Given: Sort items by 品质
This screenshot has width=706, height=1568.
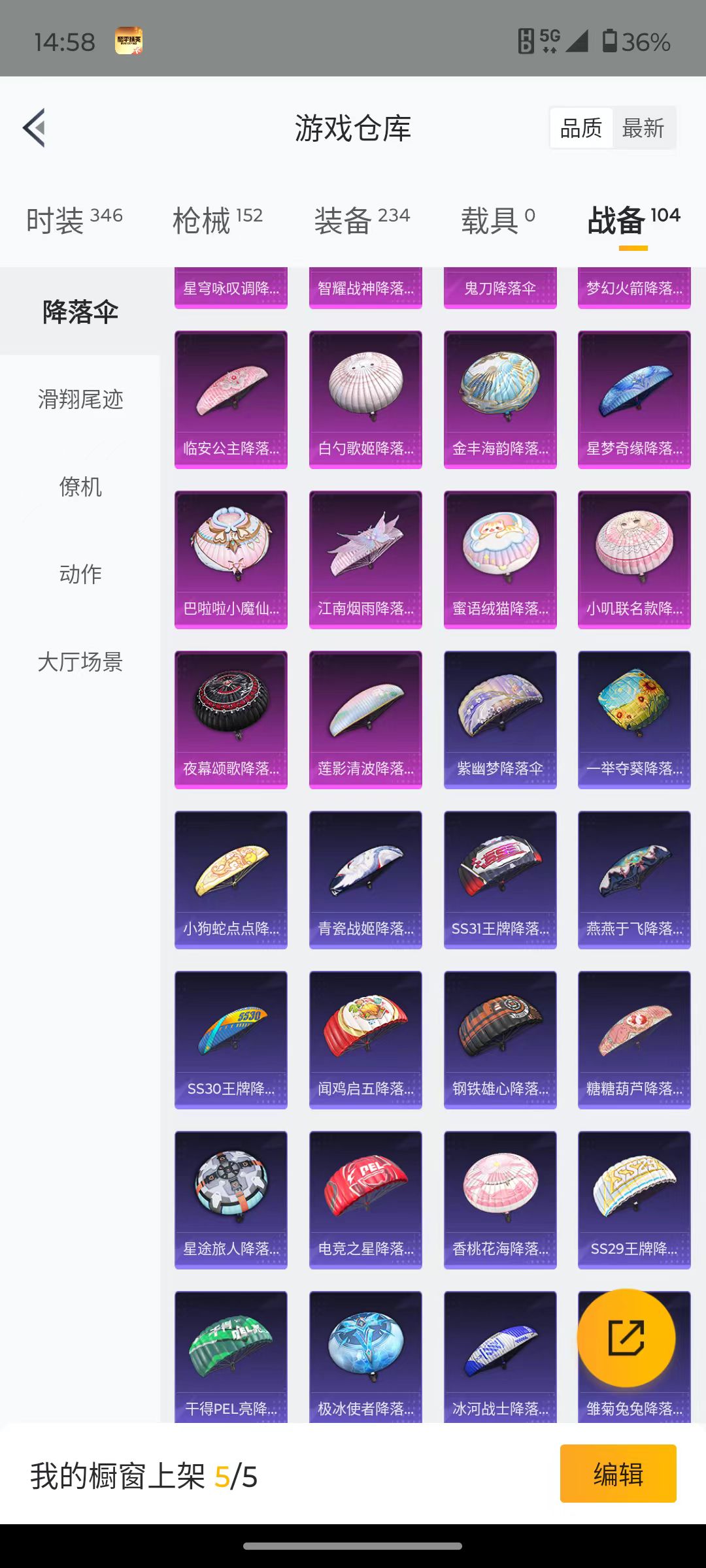Looking at the screenshot, I should (581, 128).
